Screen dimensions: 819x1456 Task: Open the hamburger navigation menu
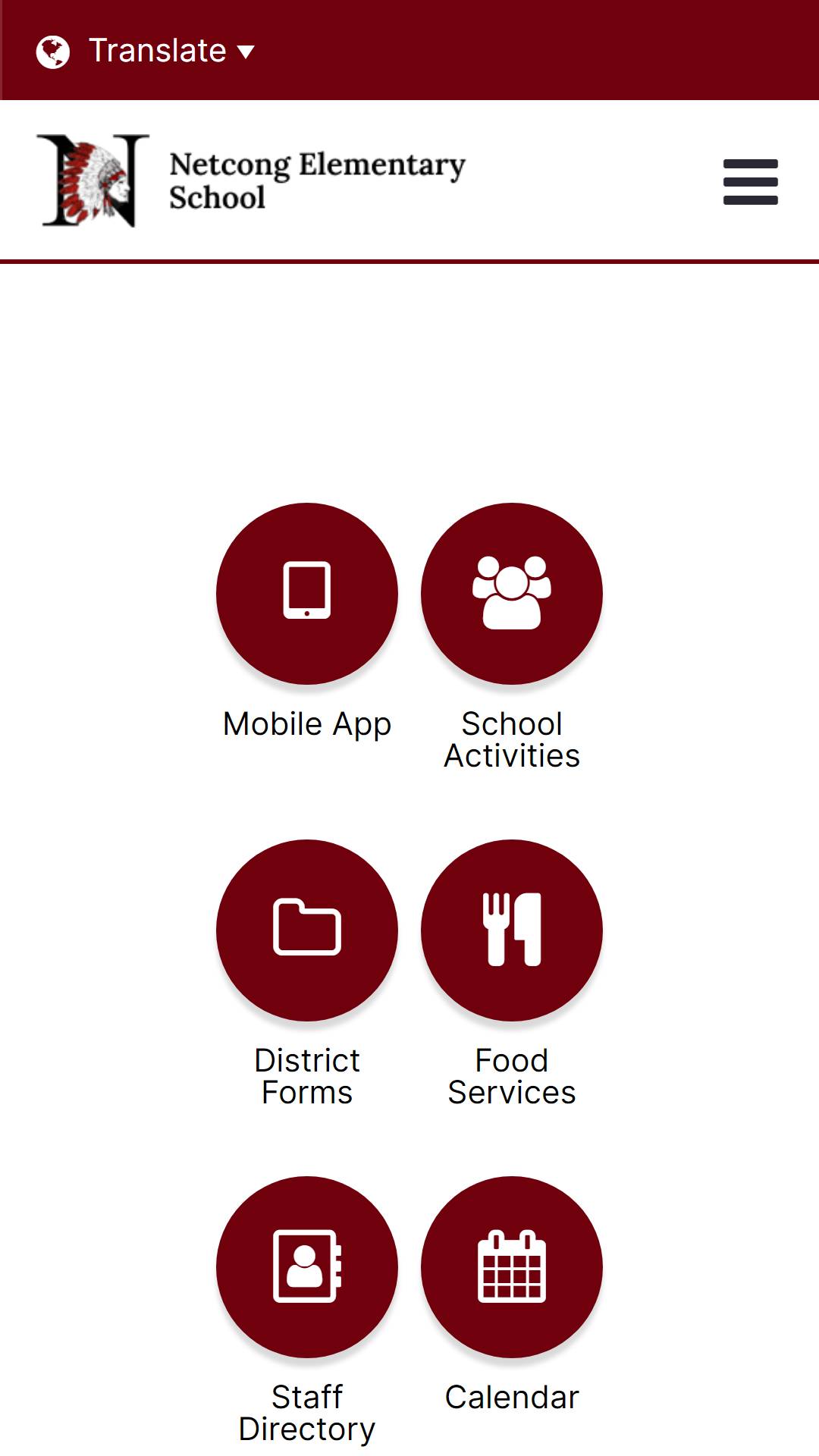[x=750, y=182]
